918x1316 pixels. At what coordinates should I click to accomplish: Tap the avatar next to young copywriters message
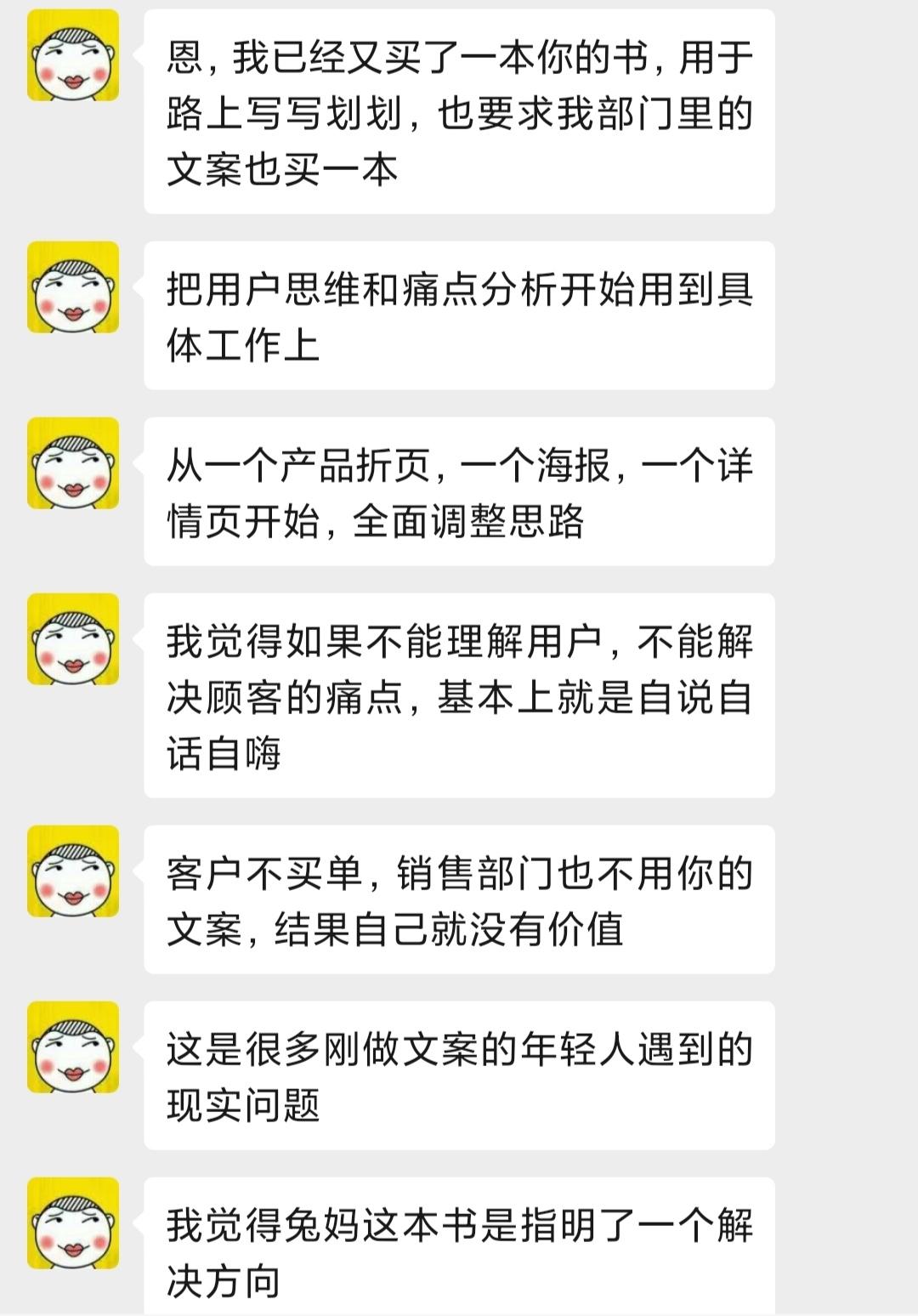click(72, 1046)
